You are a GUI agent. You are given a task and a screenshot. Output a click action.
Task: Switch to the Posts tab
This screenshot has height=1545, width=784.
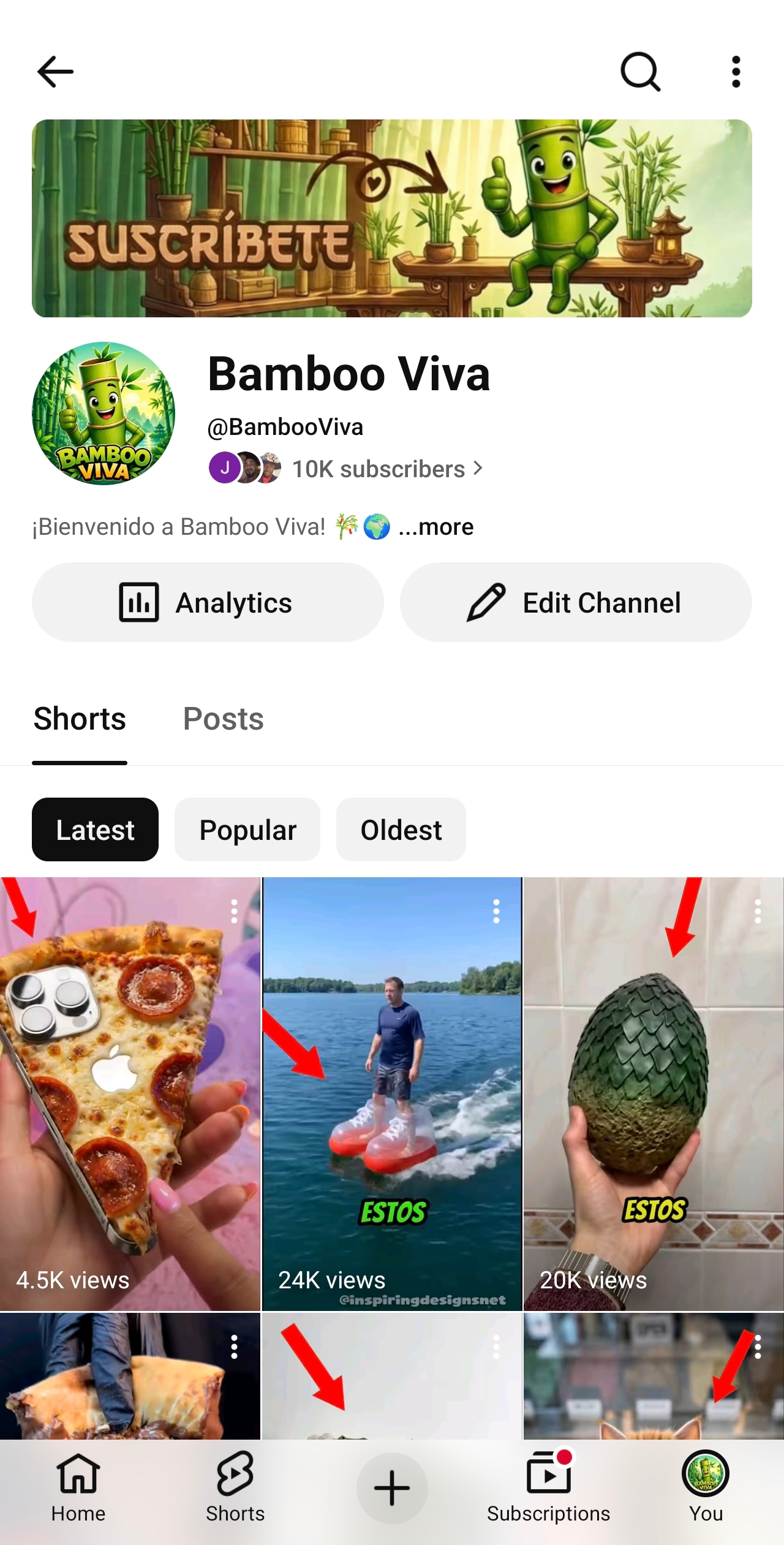click(x=223, y=719)
